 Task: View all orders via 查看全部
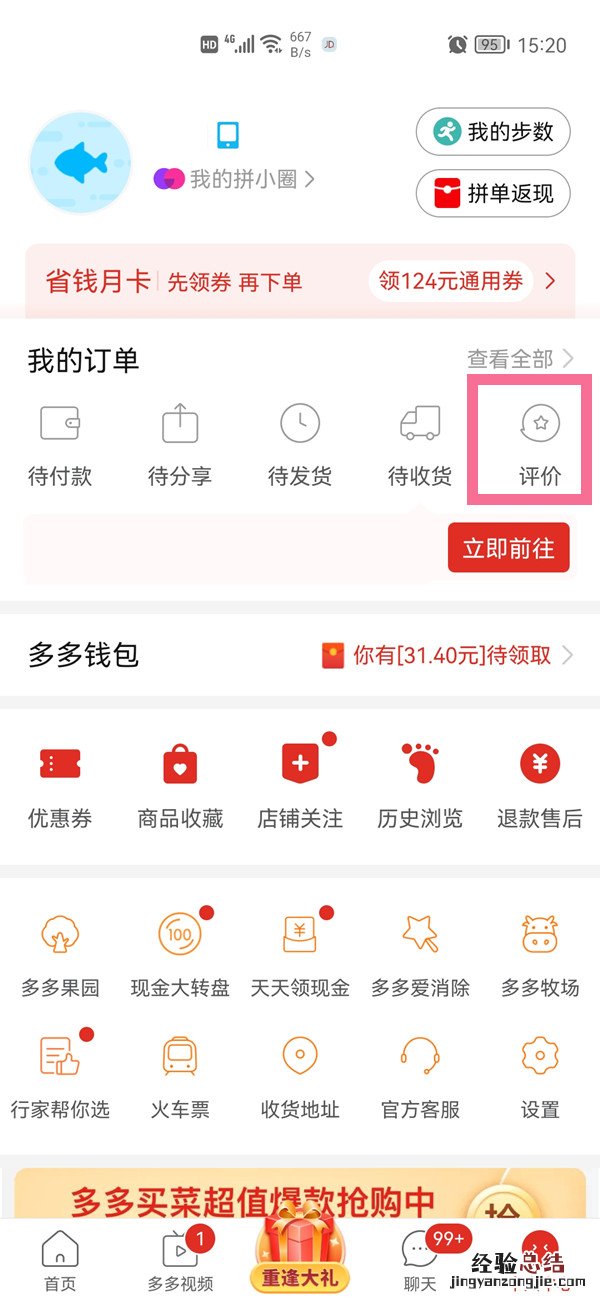pos(520,359)
